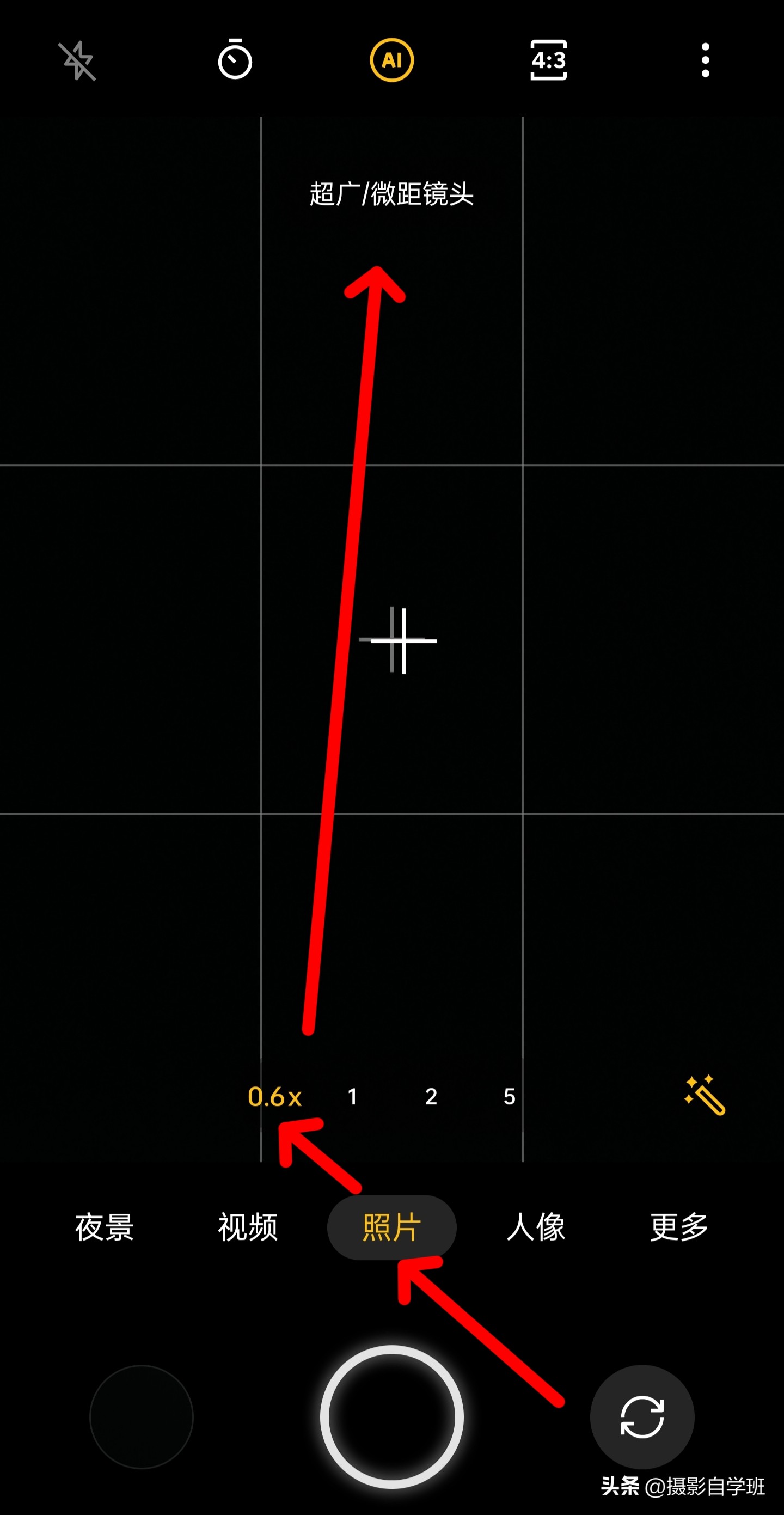This screenshot has width=784, height=1515.
Task: Change the 4:3 aspect ratio
Action: tap(548, 60)
